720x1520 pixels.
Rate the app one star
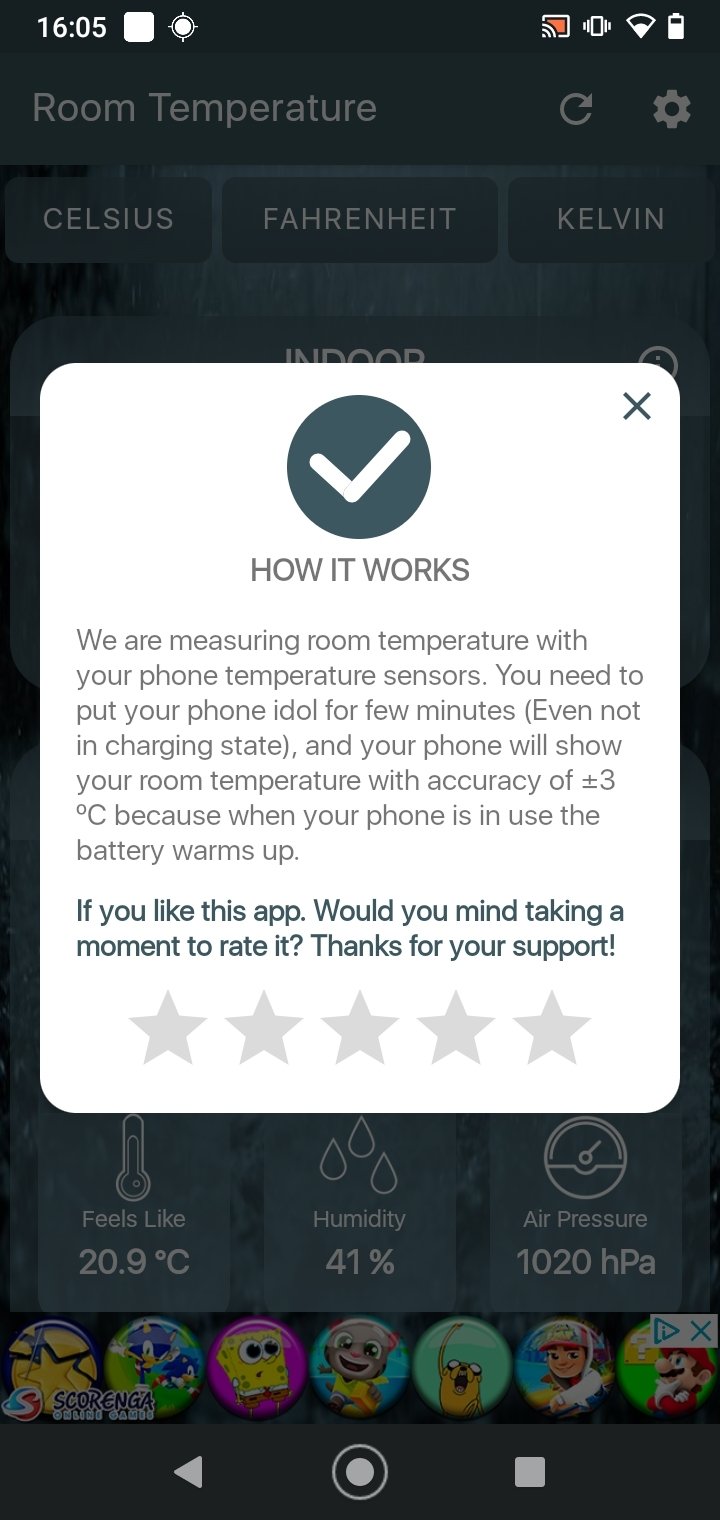pyautogui.click(x=168, y=1027)
